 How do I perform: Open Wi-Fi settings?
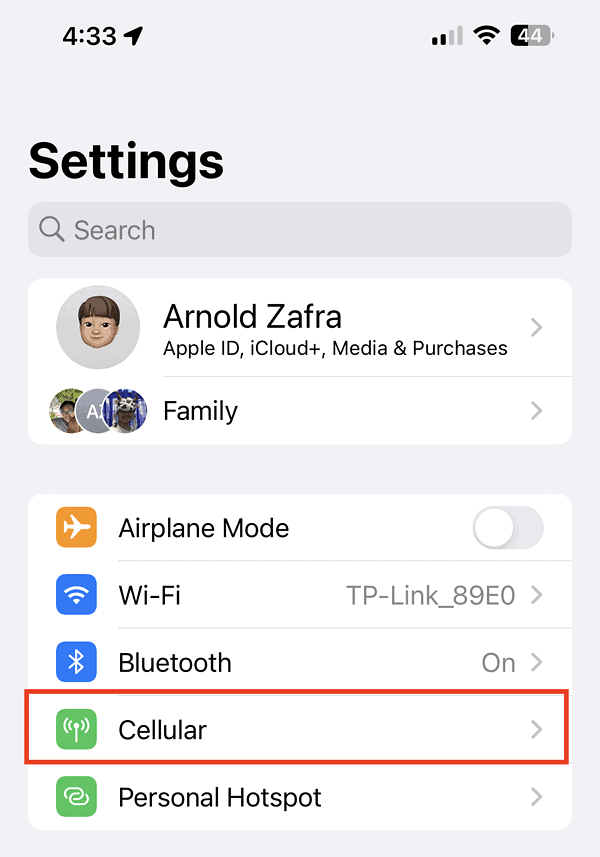pyautogui.click(x=300, y=596)
